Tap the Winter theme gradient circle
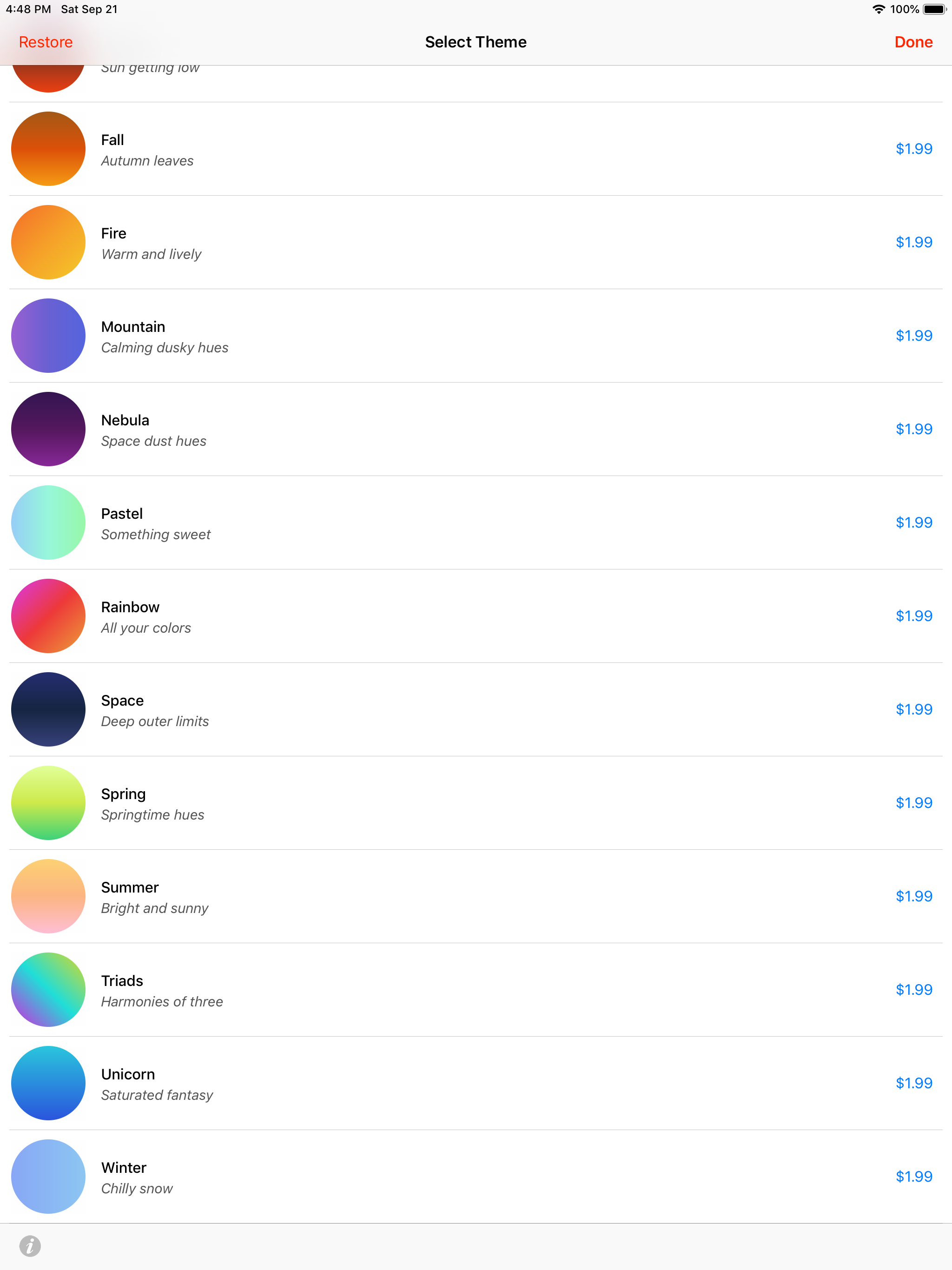952x1270 pixels. click(48, 1177)
